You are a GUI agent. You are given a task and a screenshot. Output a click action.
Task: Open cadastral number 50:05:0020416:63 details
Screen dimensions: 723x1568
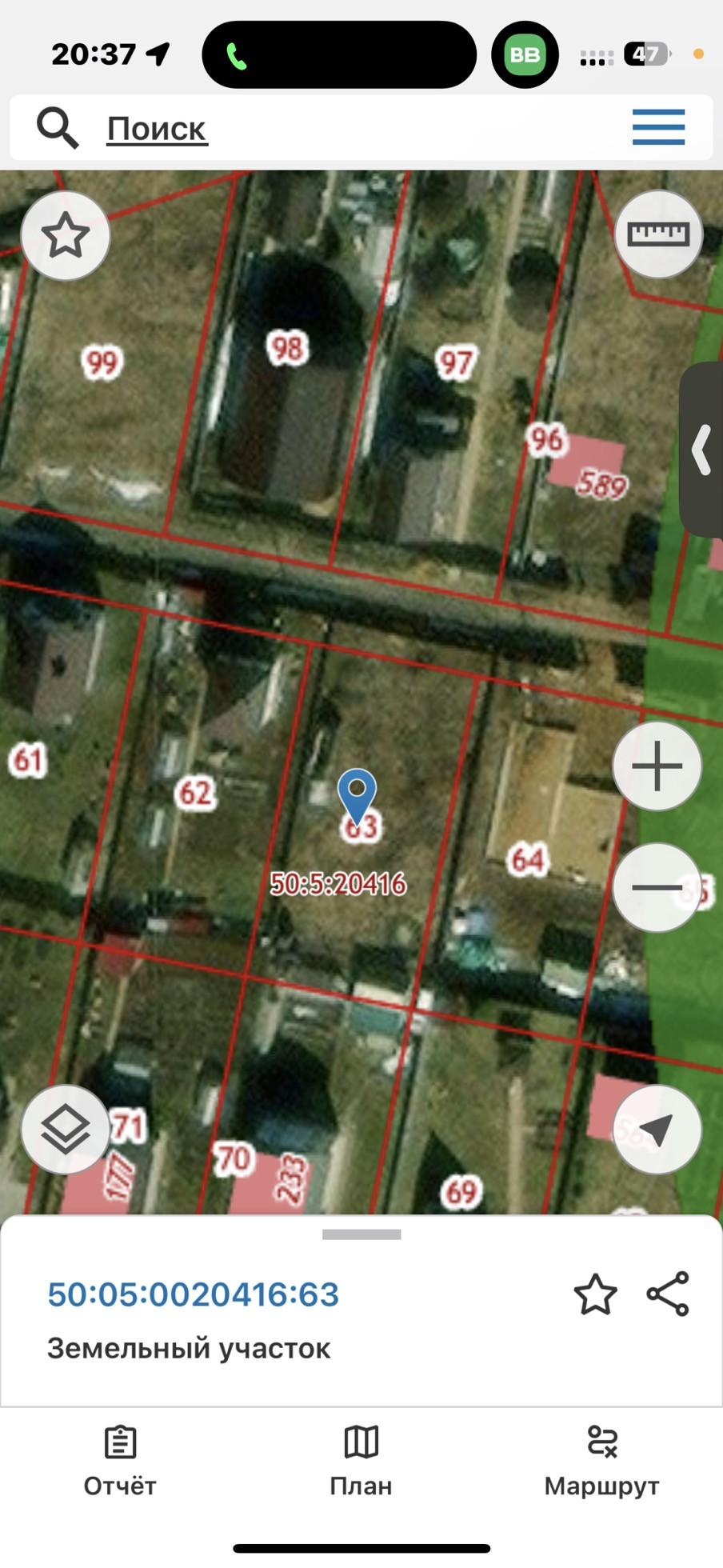pyautogui.click(x=193, y=1294)
